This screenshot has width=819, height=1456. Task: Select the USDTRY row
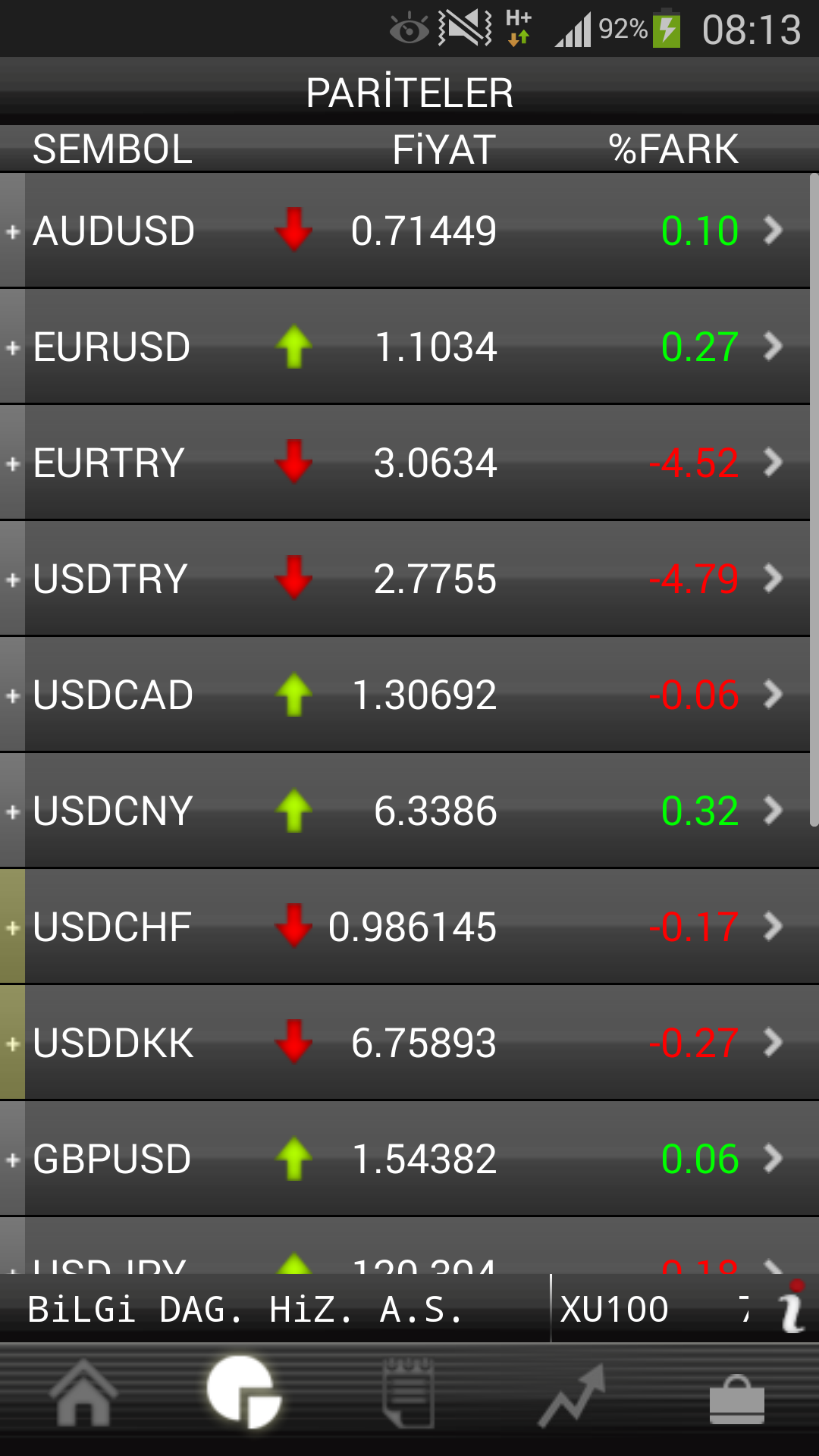tap(409, 579)
